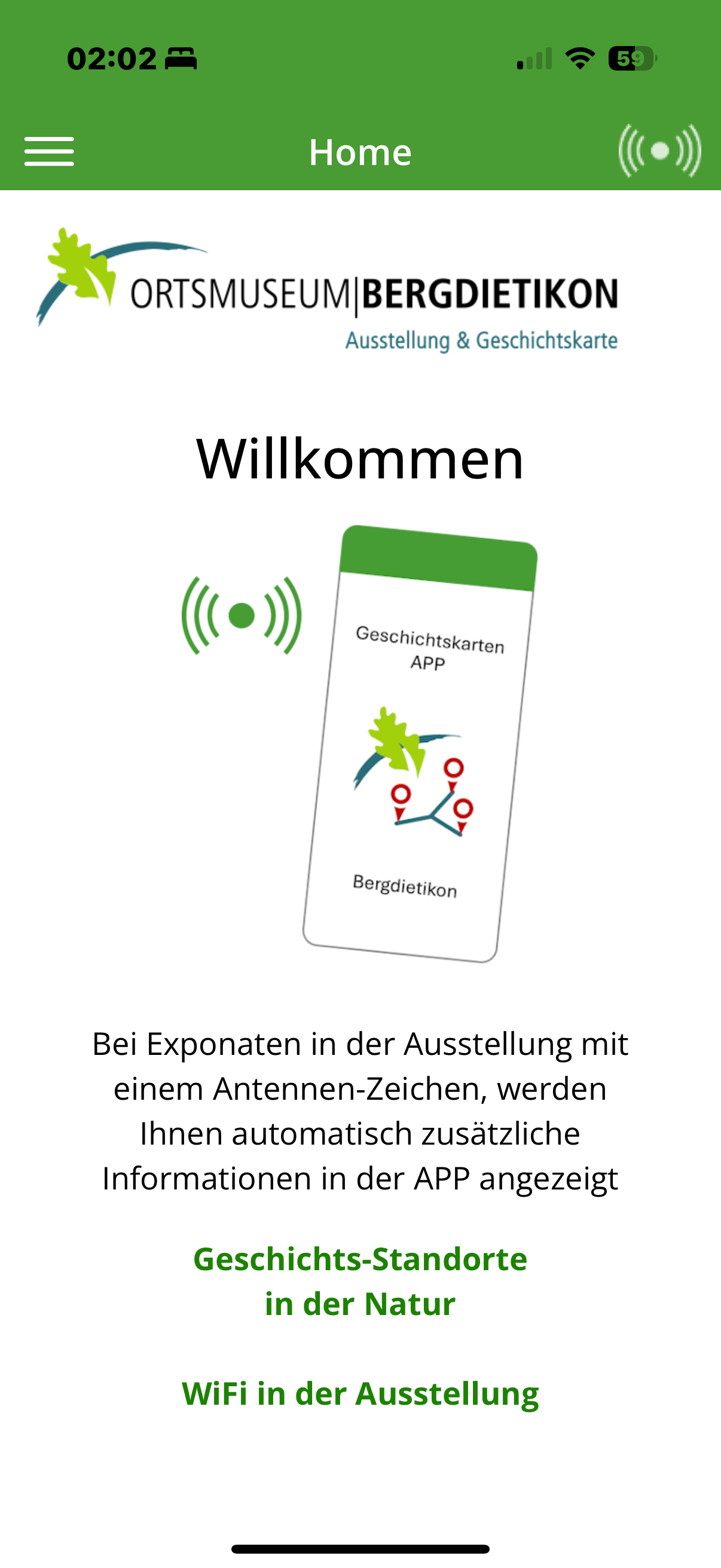Open the hamburger drawer menu
The height and width of the screenshot is (1568, 721).
pos(49,151)
